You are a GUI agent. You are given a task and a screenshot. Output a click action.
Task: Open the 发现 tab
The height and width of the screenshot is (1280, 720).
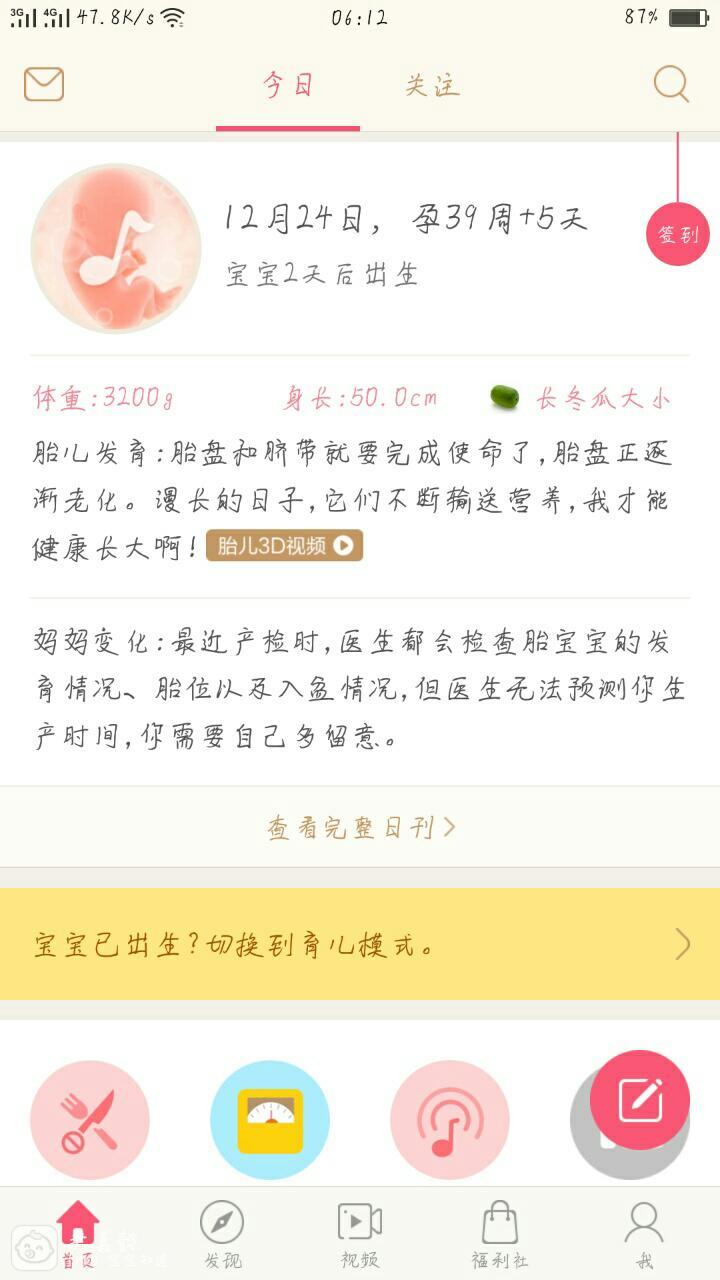(x=222, y=1235)
